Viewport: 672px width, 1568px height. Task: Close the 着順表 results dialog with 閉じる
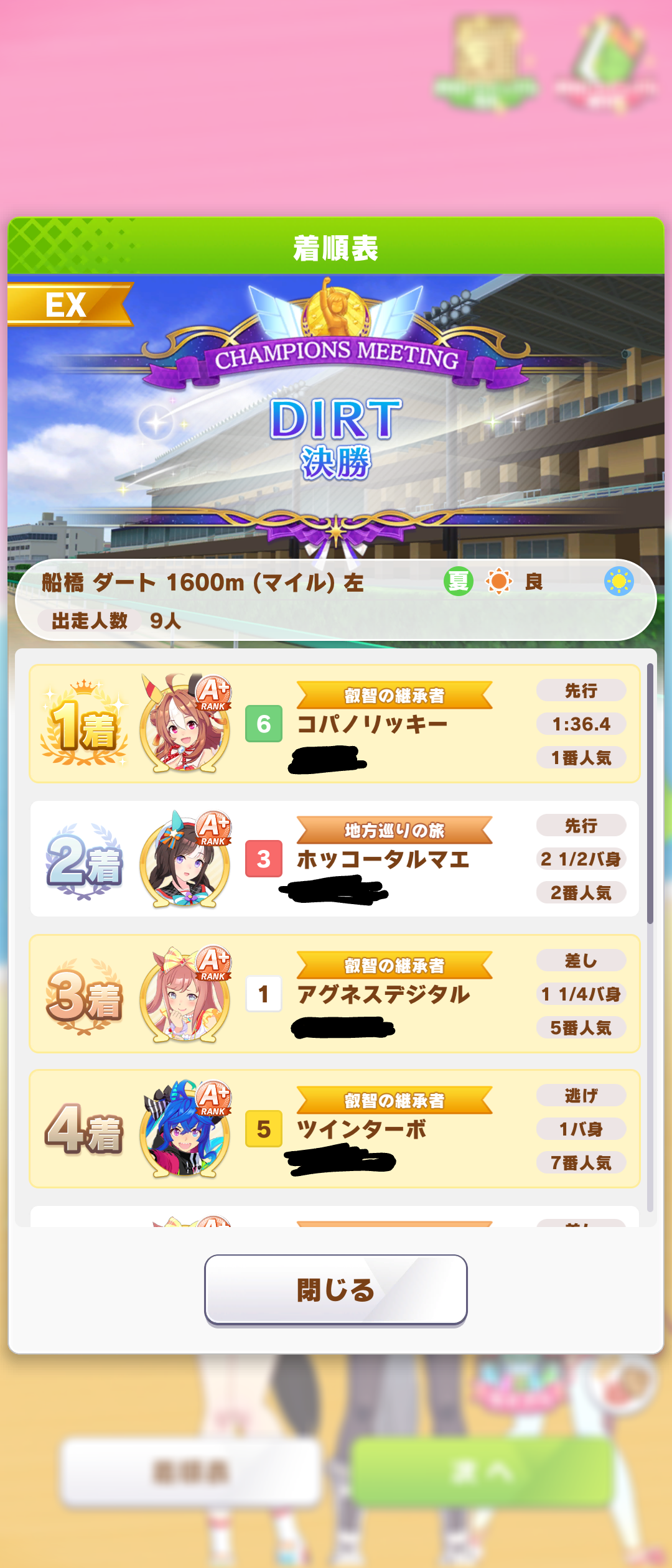click(335, 1289)
